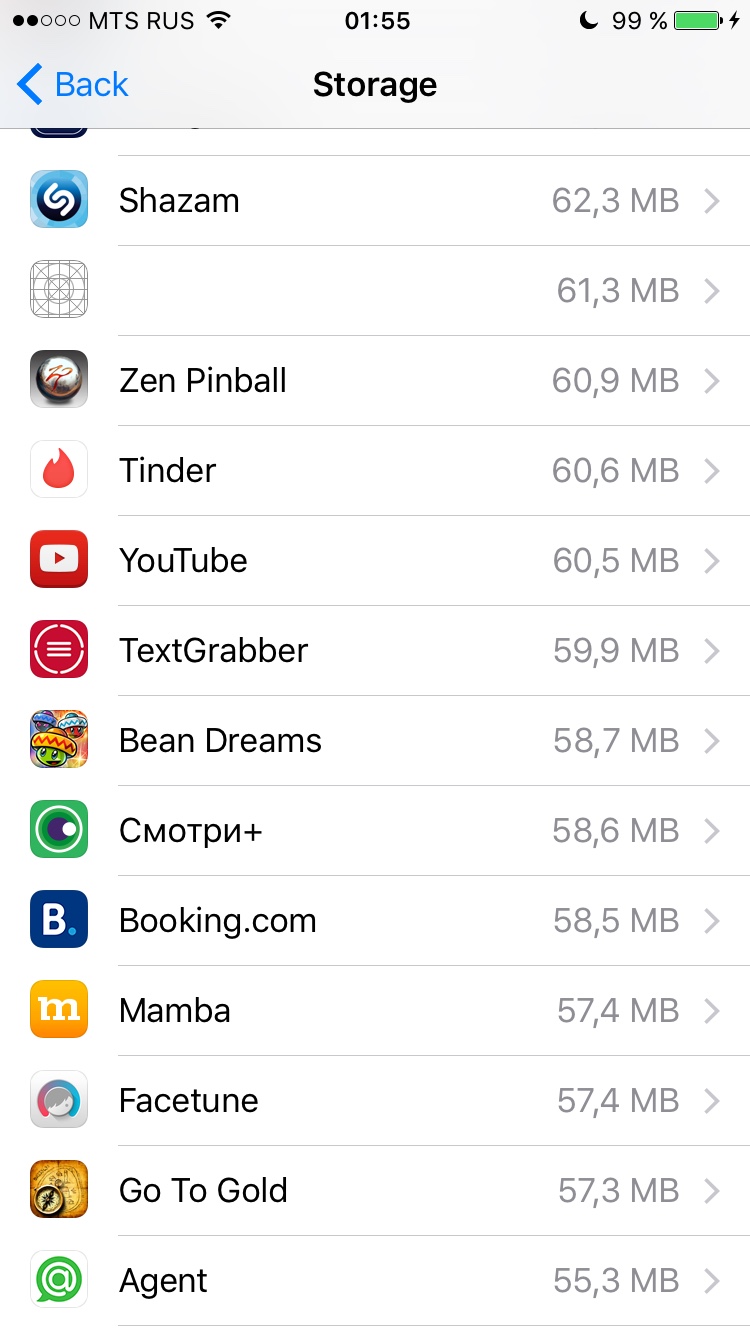Image resolution: width=750 pixels, height=1334 pixels.
Task: Show Bean Dreams storage usage
Action: point(375,741)
